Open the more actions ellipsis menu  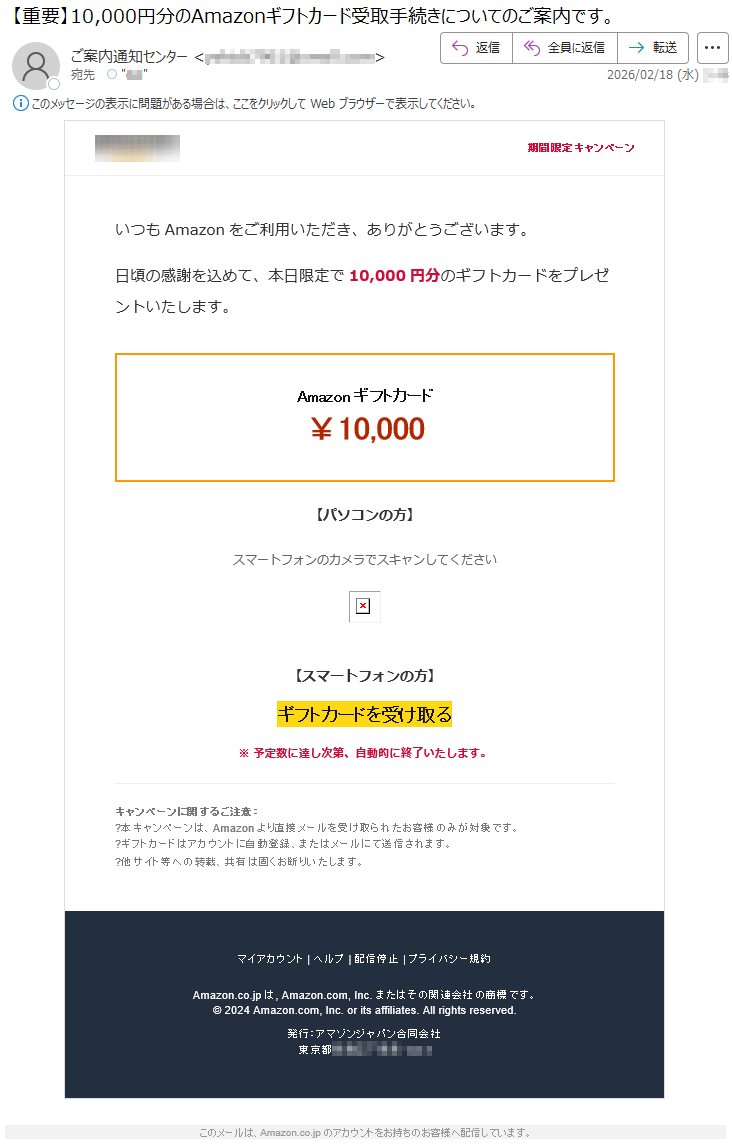click(x=712, y=48)
